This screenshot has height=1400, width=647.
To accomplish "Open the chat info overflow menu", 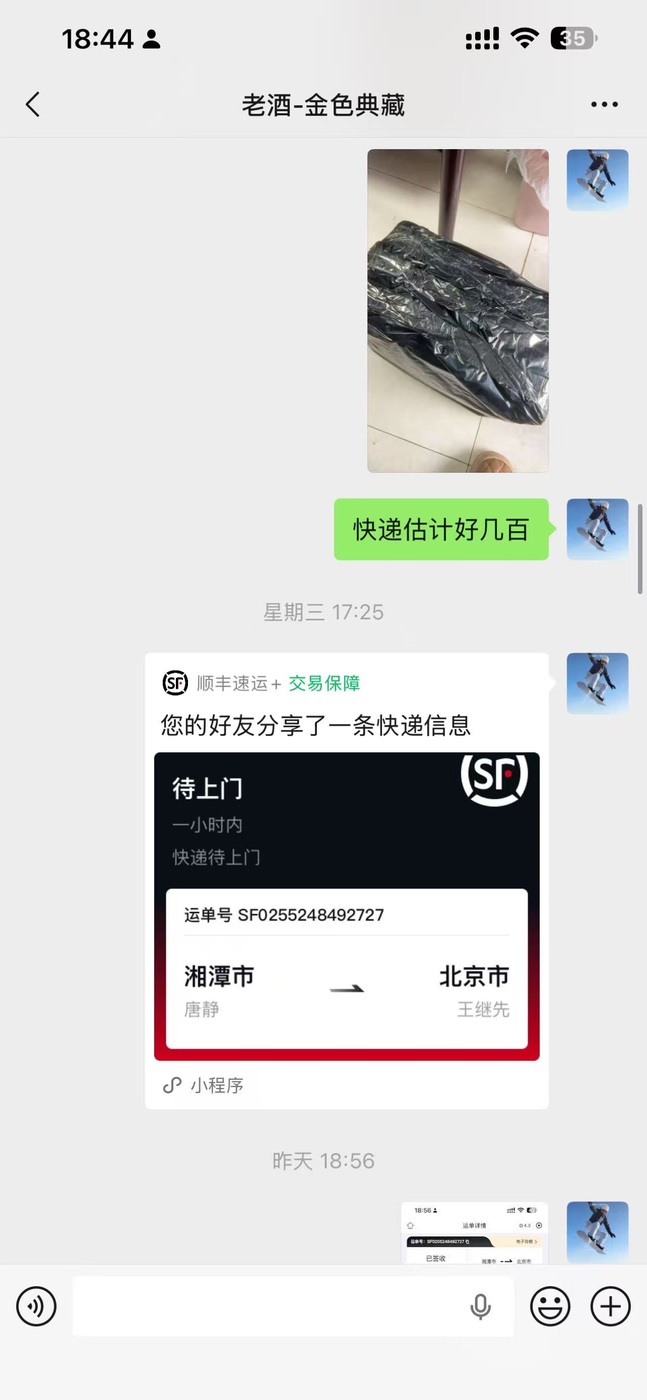I will tap(604, 104).
